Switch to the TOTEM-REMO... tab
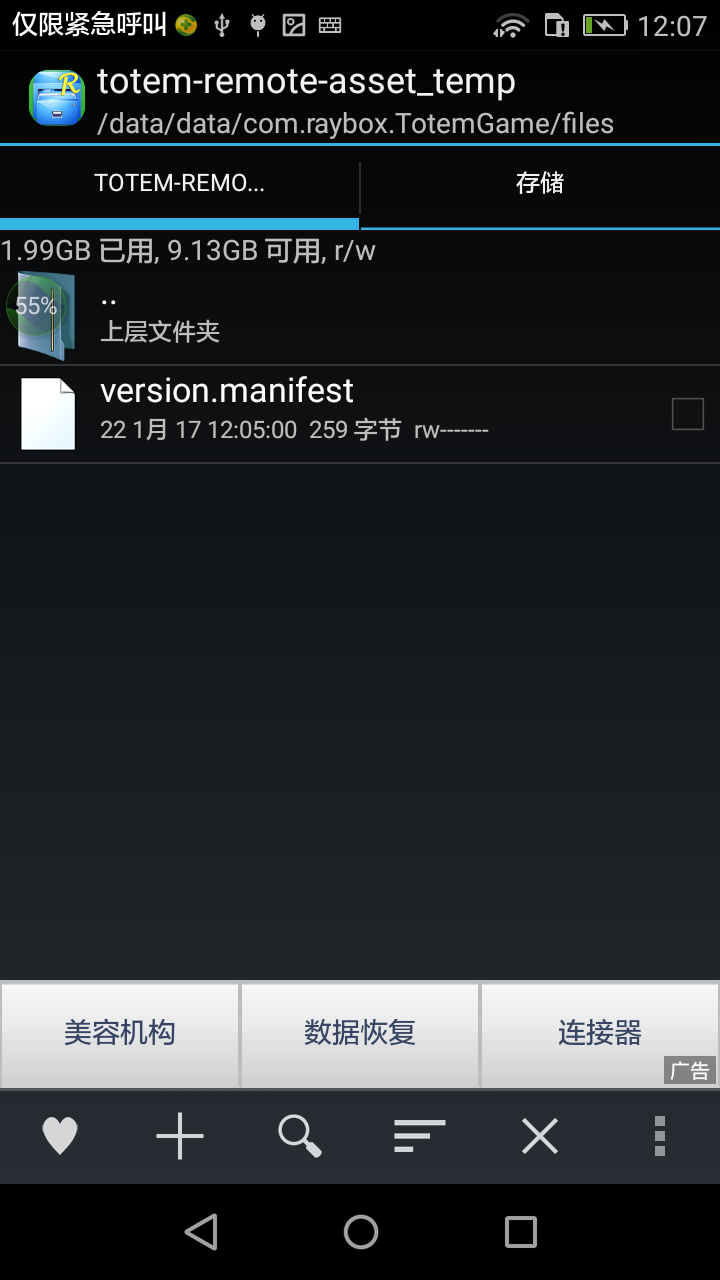The height and width of the screenshot is (1280, 720). pos(180,184)
